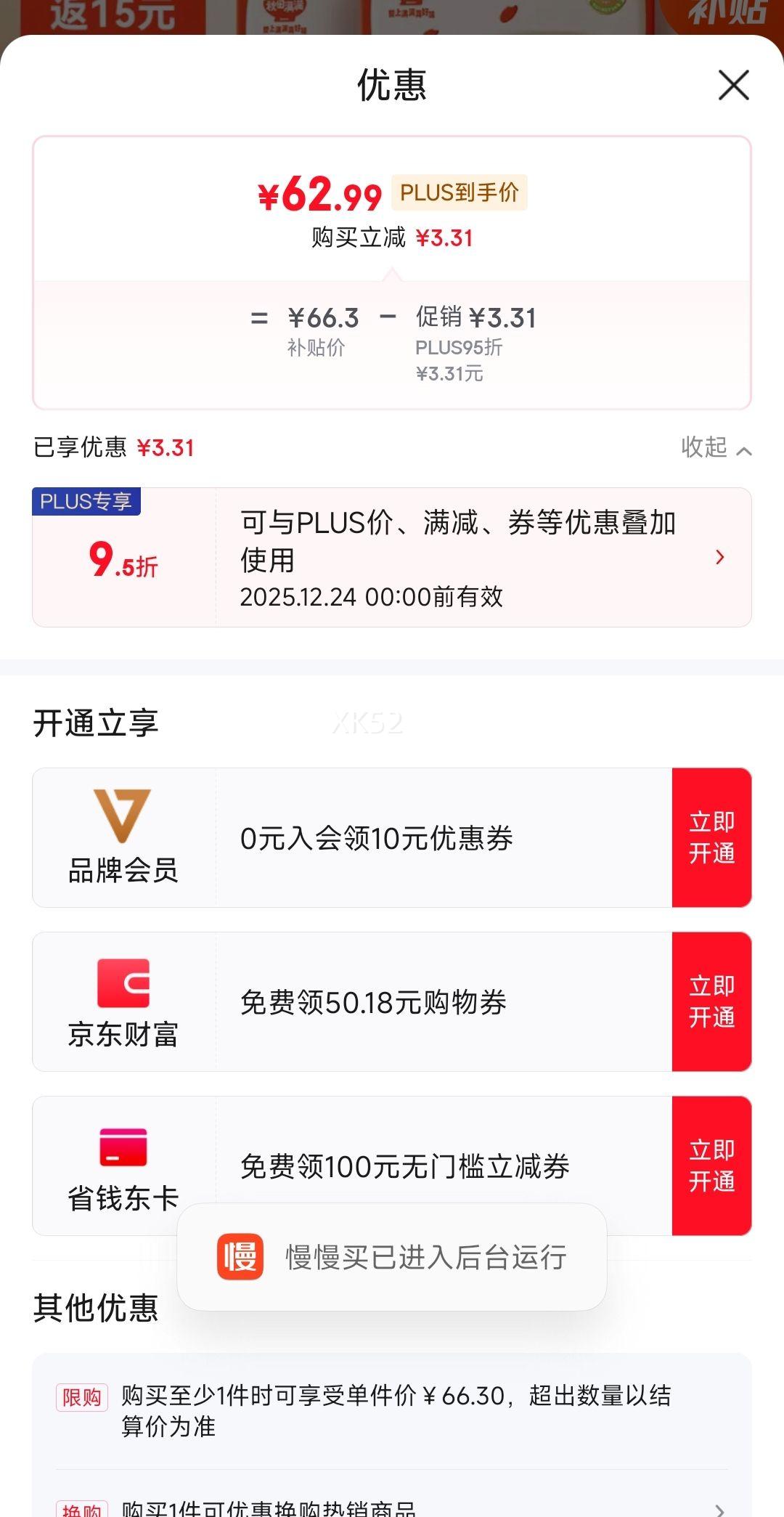Collapse the 已享优惠 section with 收起
This screenshot has width=784, height=1517.
pos(715,448)
